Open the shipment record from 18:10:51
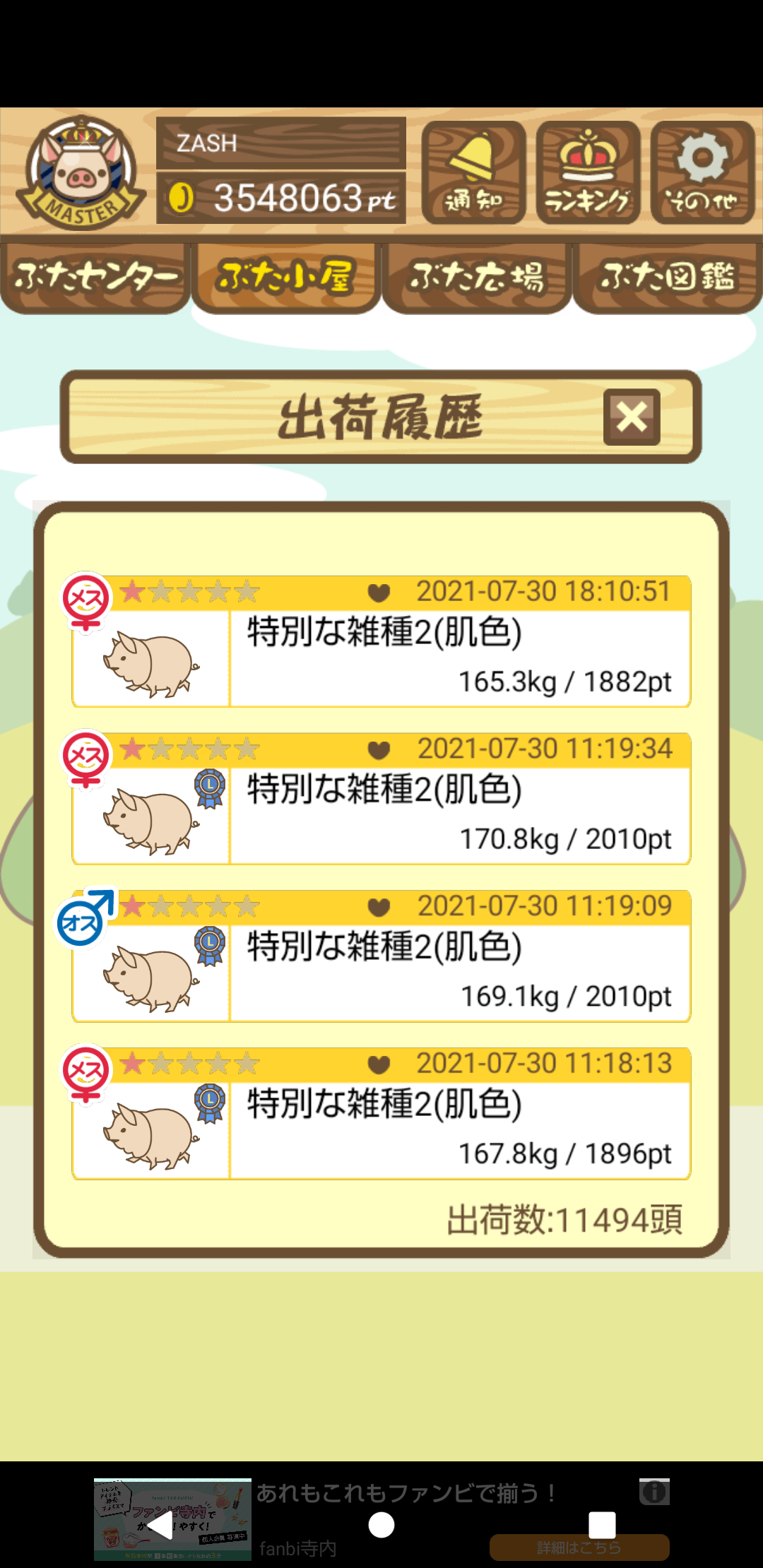The width and height of the screenshot is (763, 1568). point(381,641)
